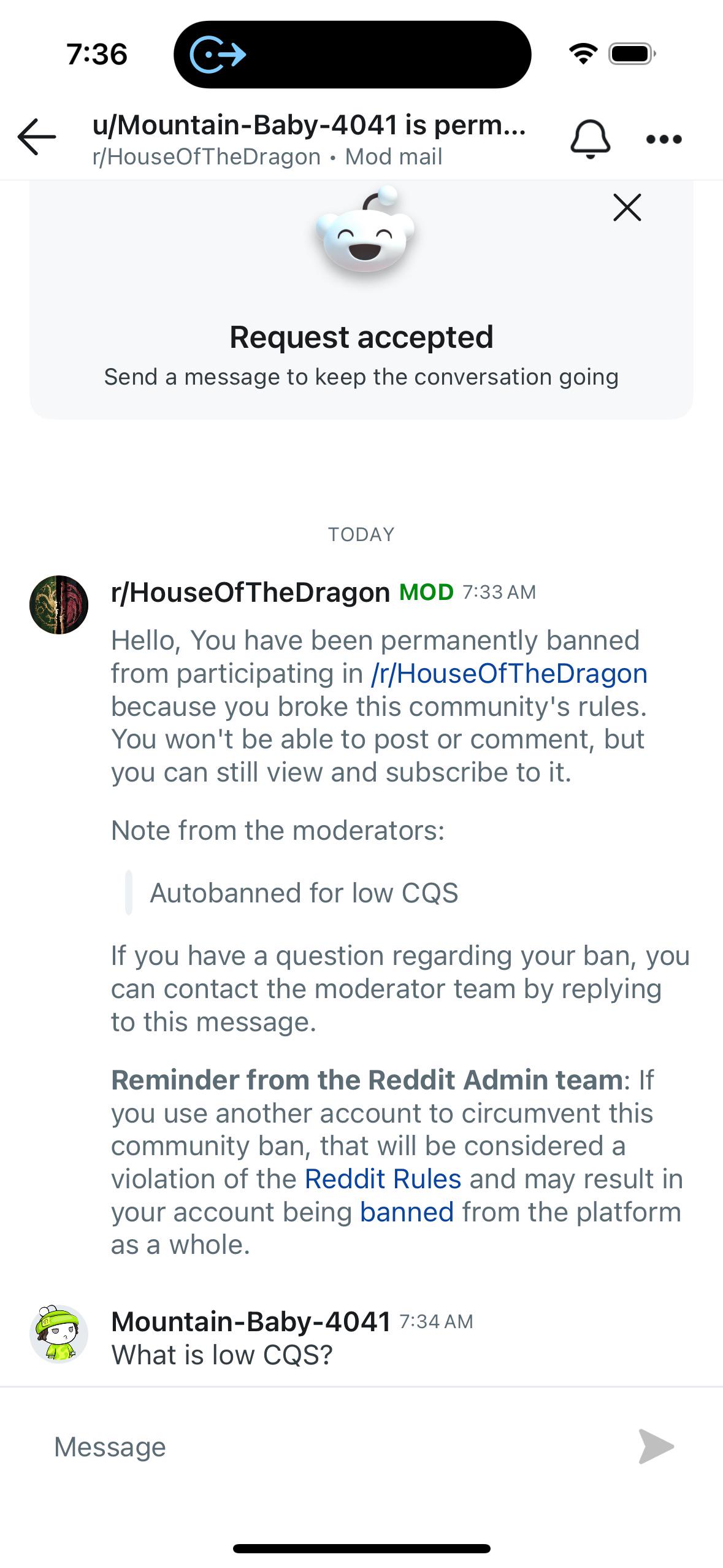Dismiss the Request accepted banner

point(627,207)
